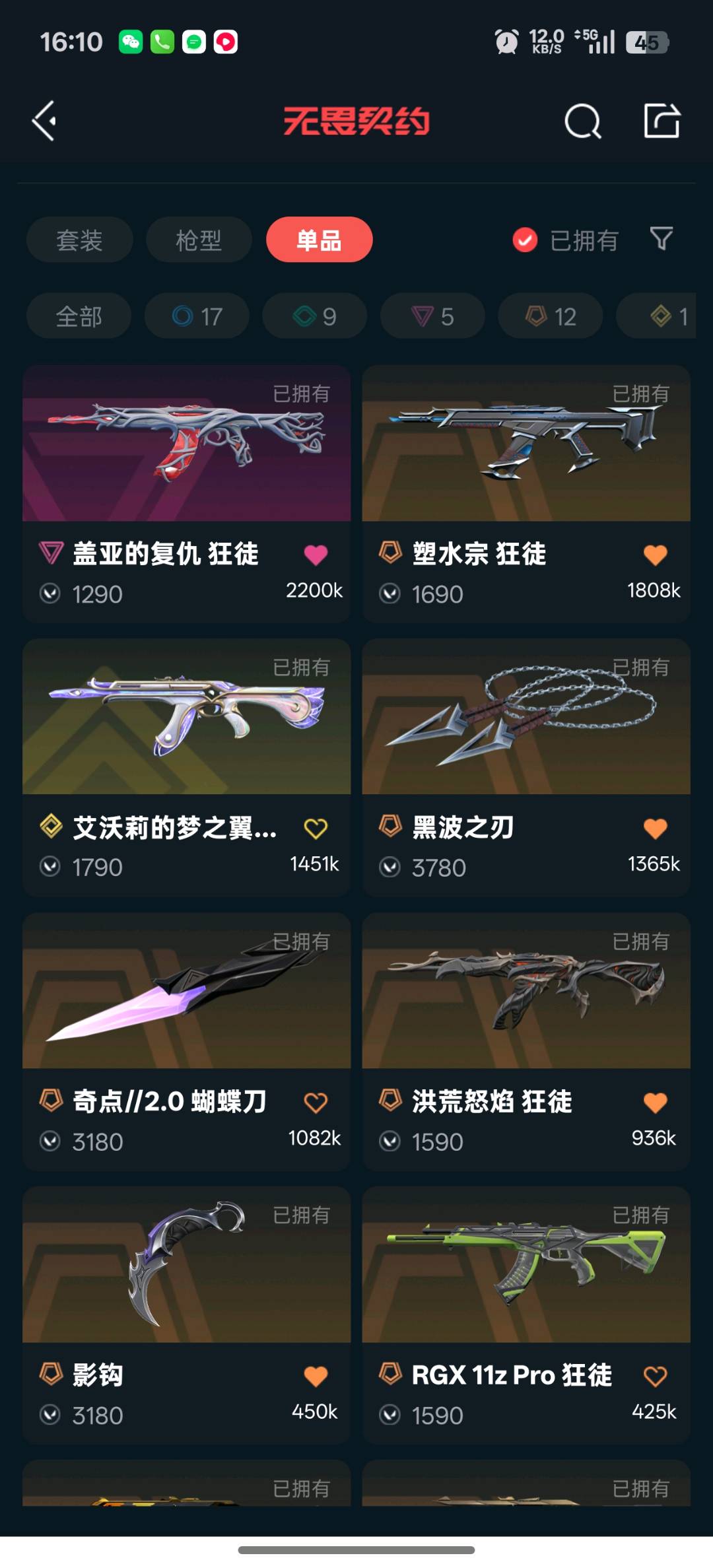Open the filter funnel icon
This screenshot has width=713, height=1568.
click(x=662, y=239)
